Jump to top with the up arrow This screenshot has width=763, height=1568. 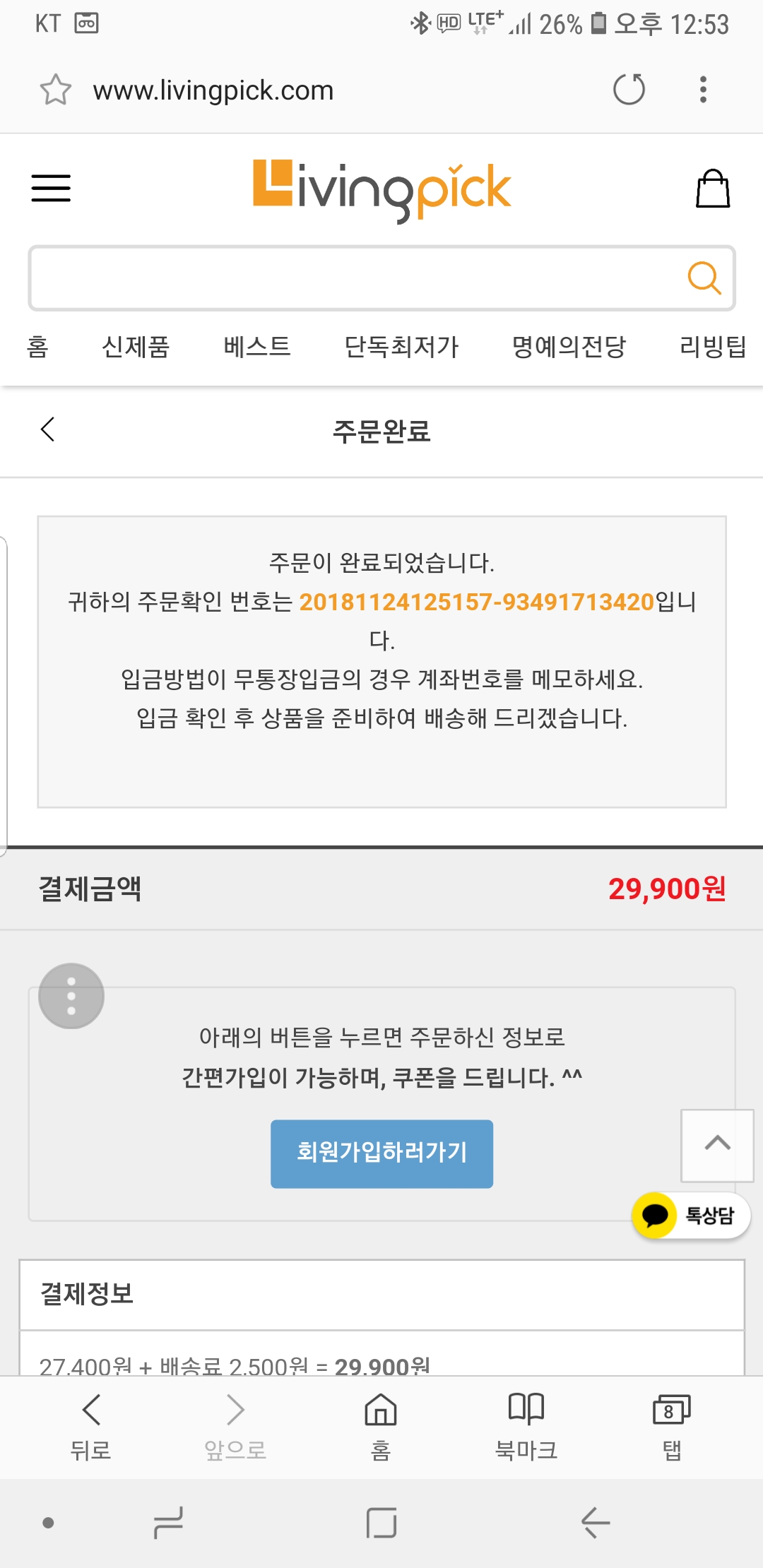(717, 1145)
